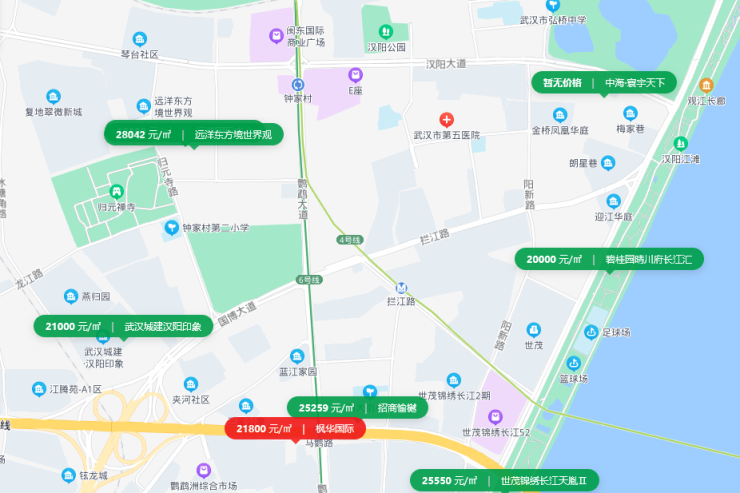This screenshot has width=740, height=493.
Task: Open the red 枫华国际 21800 元/㎡ marker
Action: pyautogui.click(x=295, y=429)
